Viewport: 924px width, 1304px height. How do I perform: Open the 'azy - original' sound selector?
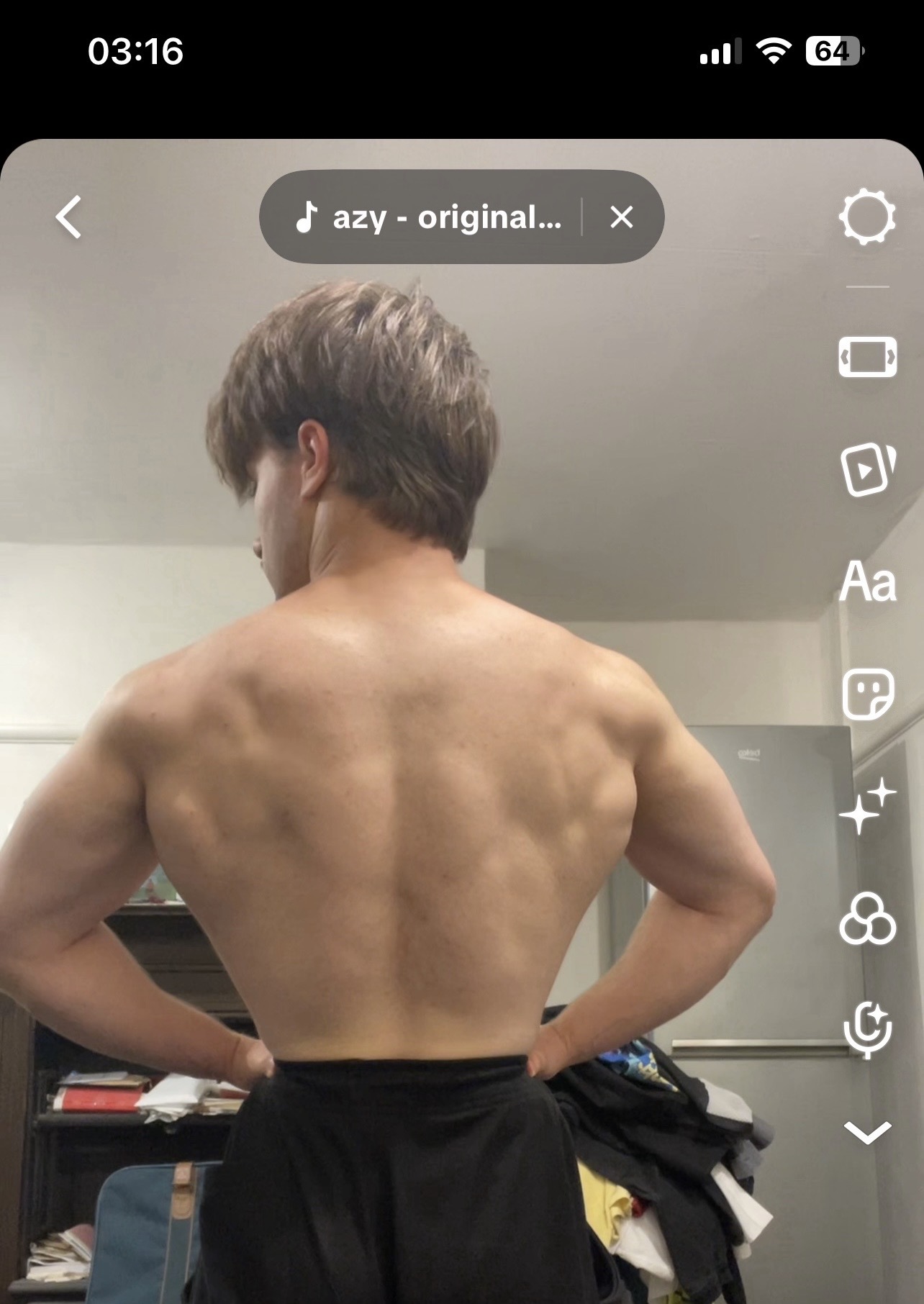430,217
